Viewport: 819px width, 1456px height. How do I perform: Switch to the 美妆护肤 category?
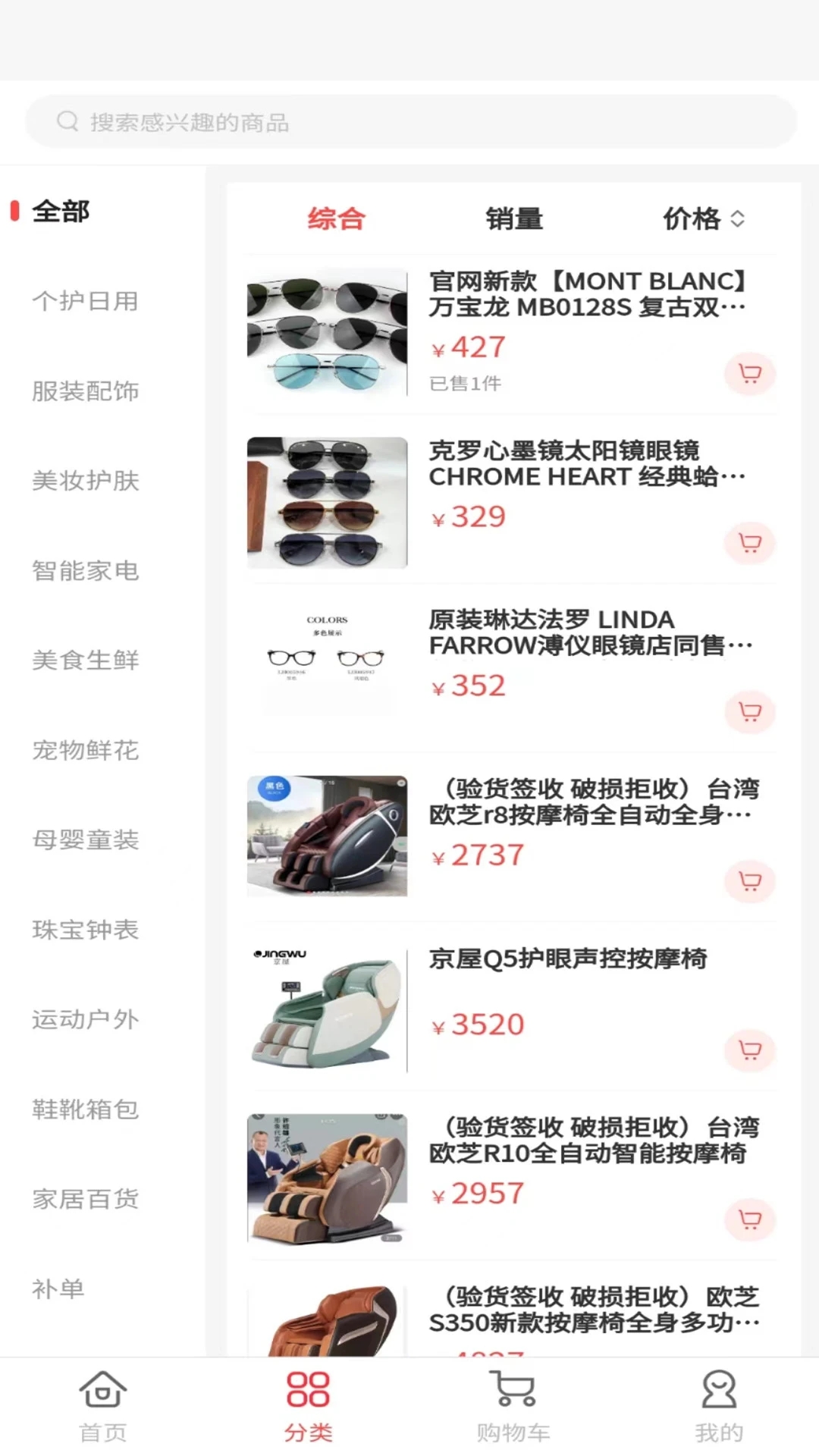[85, 481]
